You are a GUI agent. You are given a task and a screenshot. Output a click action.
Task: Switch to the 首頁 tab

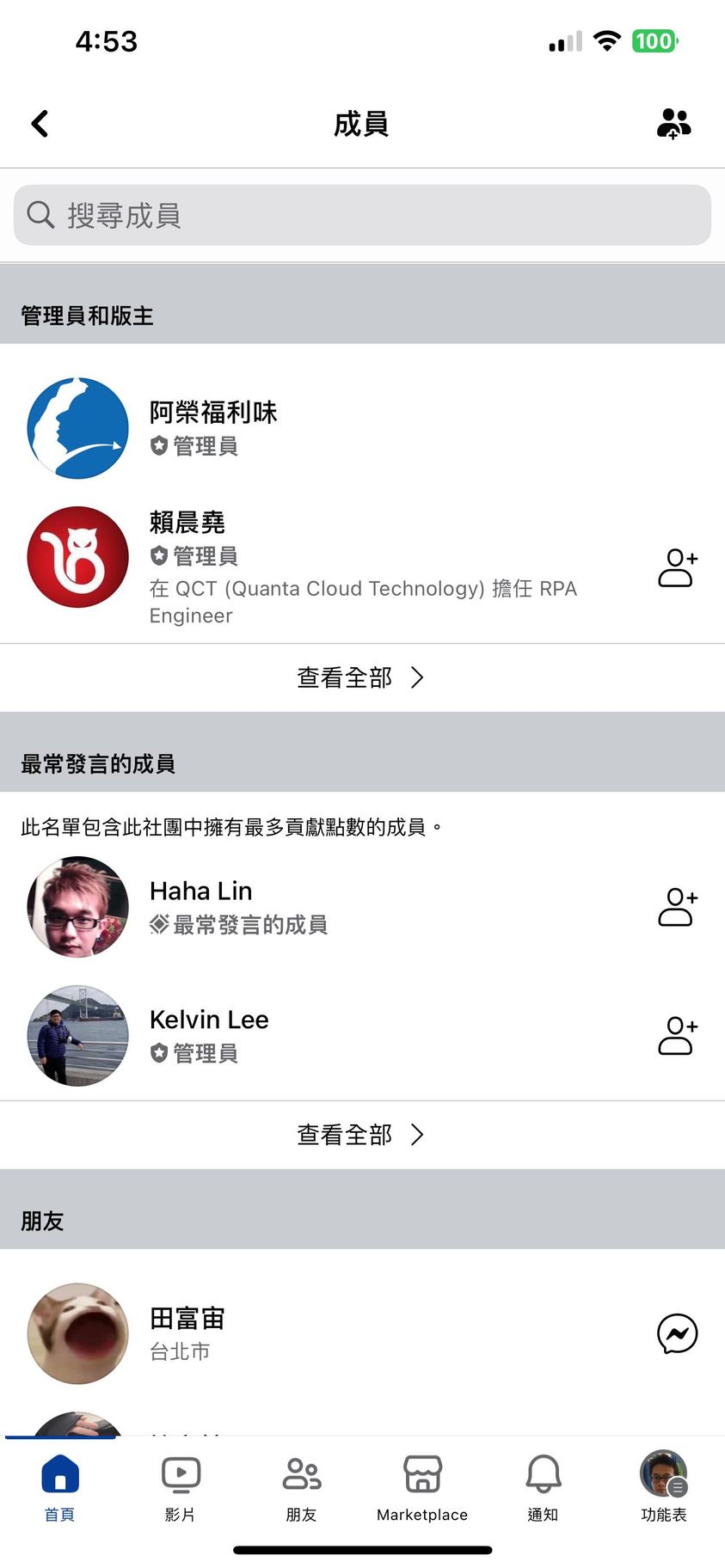point(60,1488)
